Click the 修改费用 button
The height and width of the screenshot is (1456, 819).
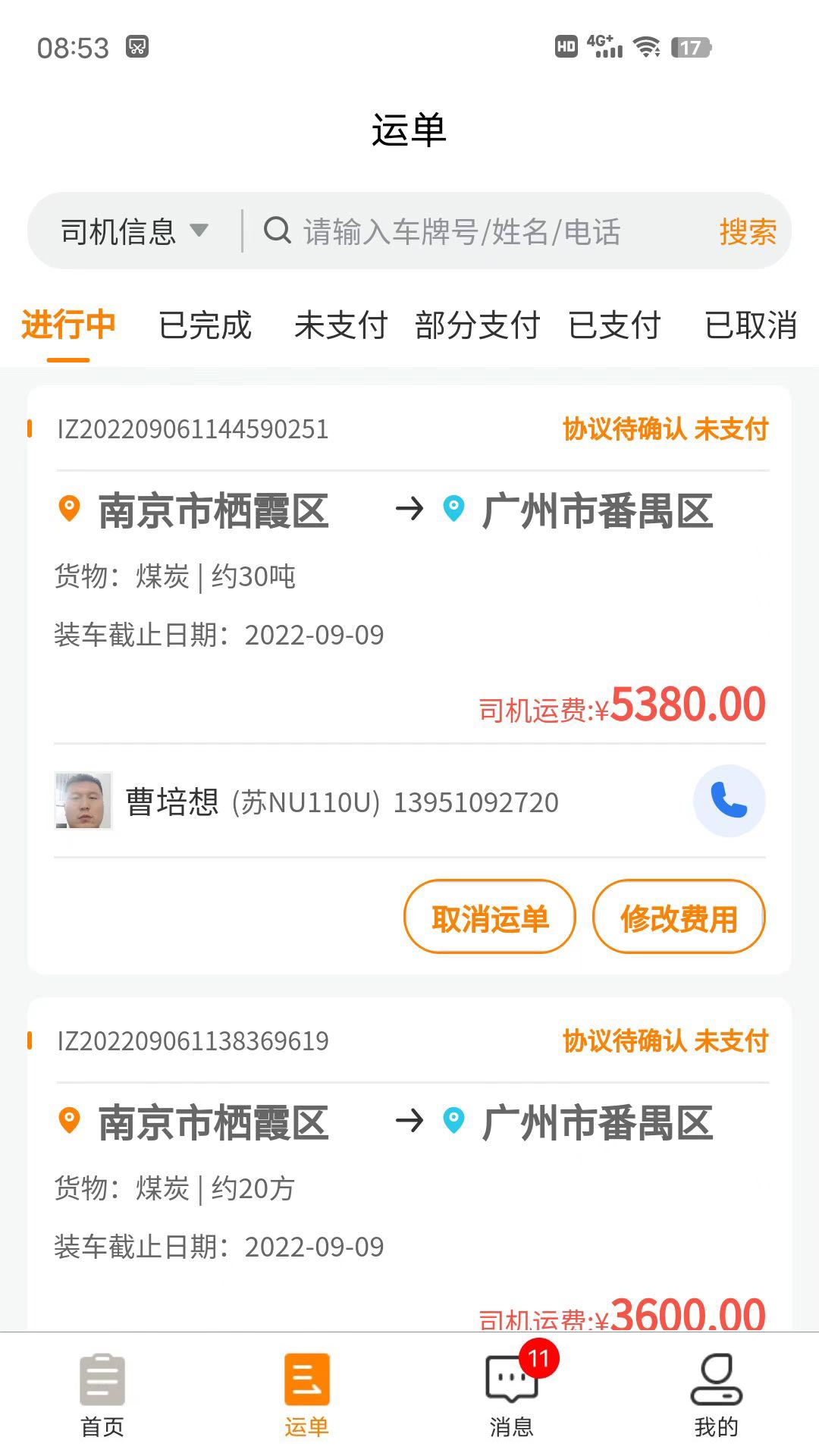tap(679, 917)
